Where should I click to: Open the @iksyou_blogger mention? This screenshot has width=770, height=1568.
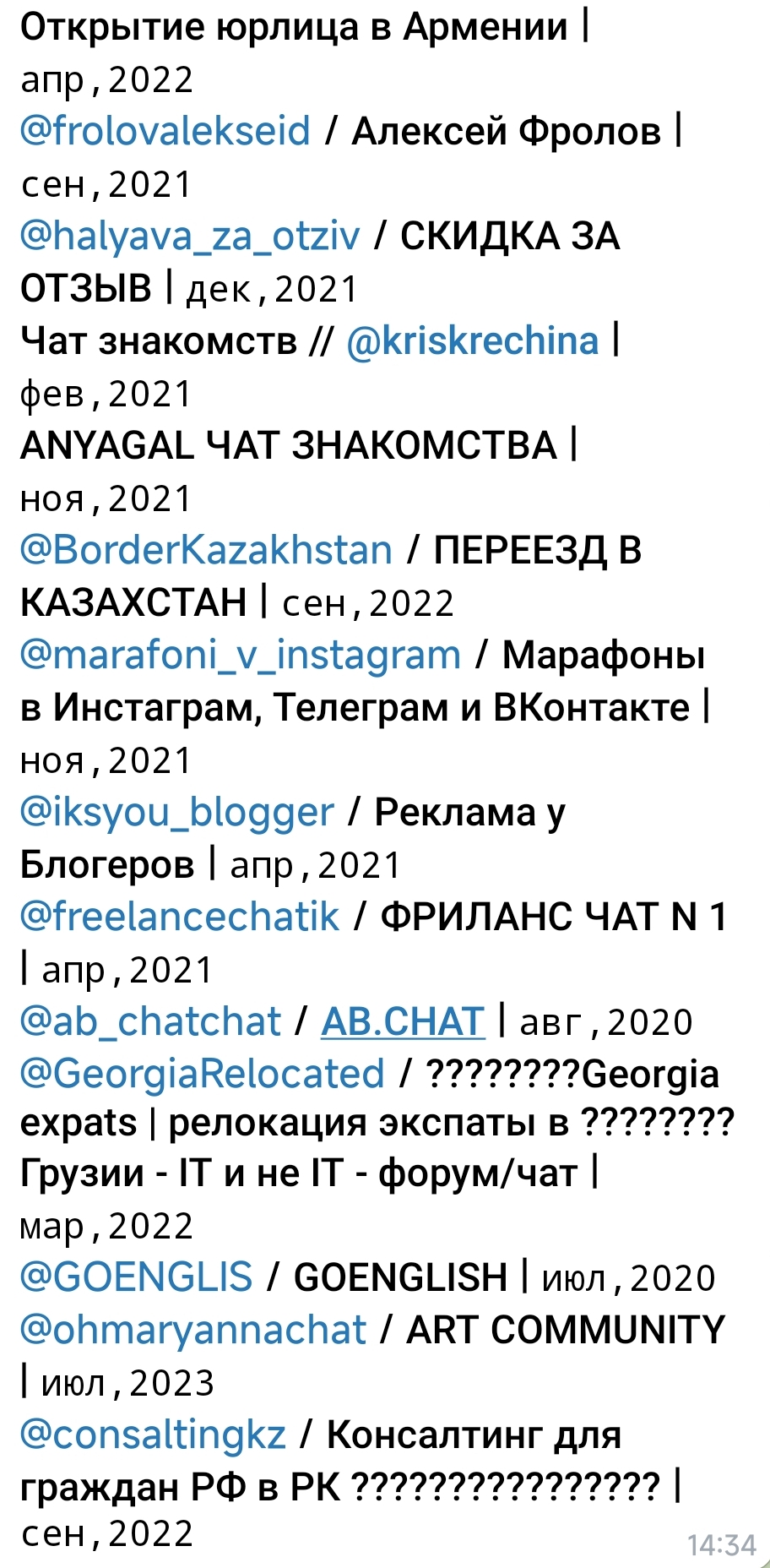177,813
